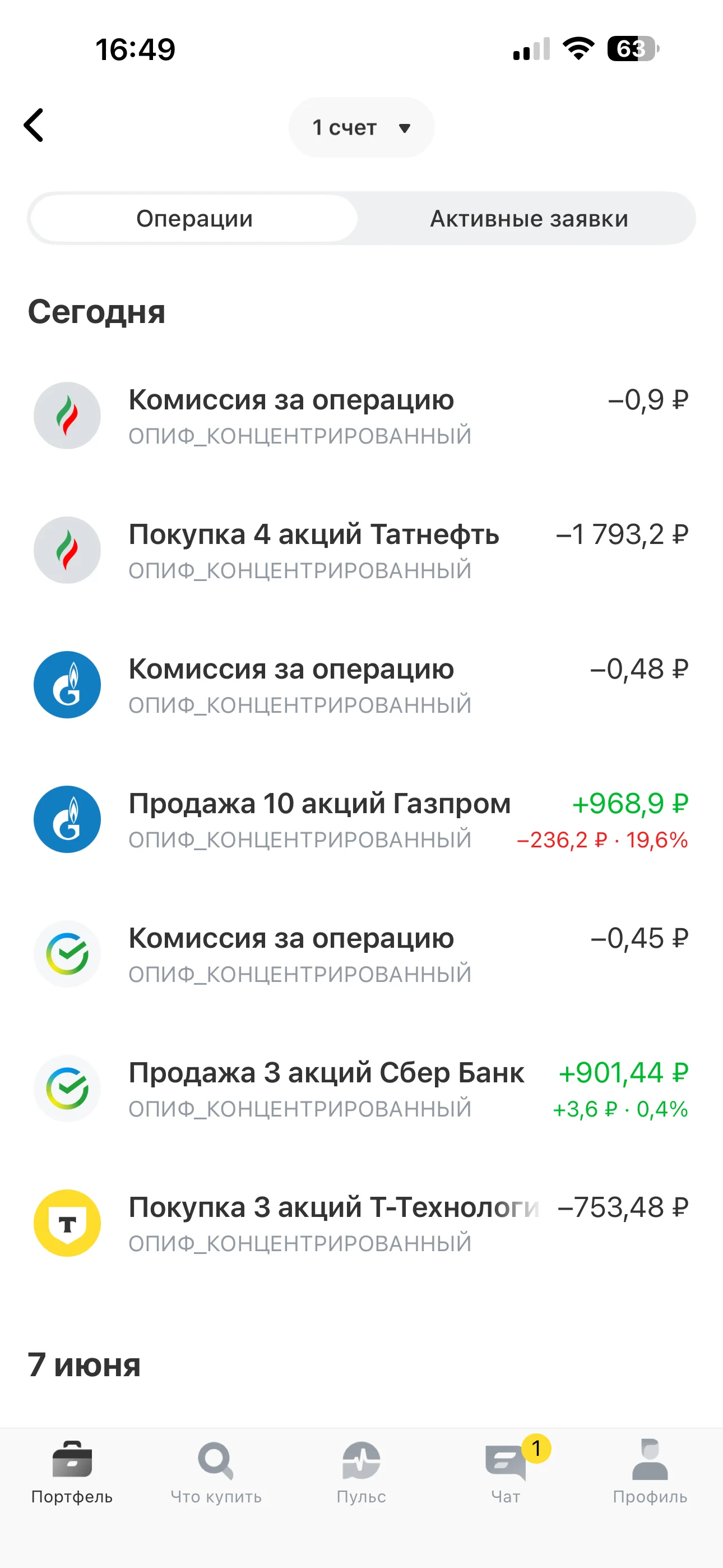Open the −0,48 ₽ commission operation
The height and width of the screenshot is (1568, 723).
(x=361, y=685)
